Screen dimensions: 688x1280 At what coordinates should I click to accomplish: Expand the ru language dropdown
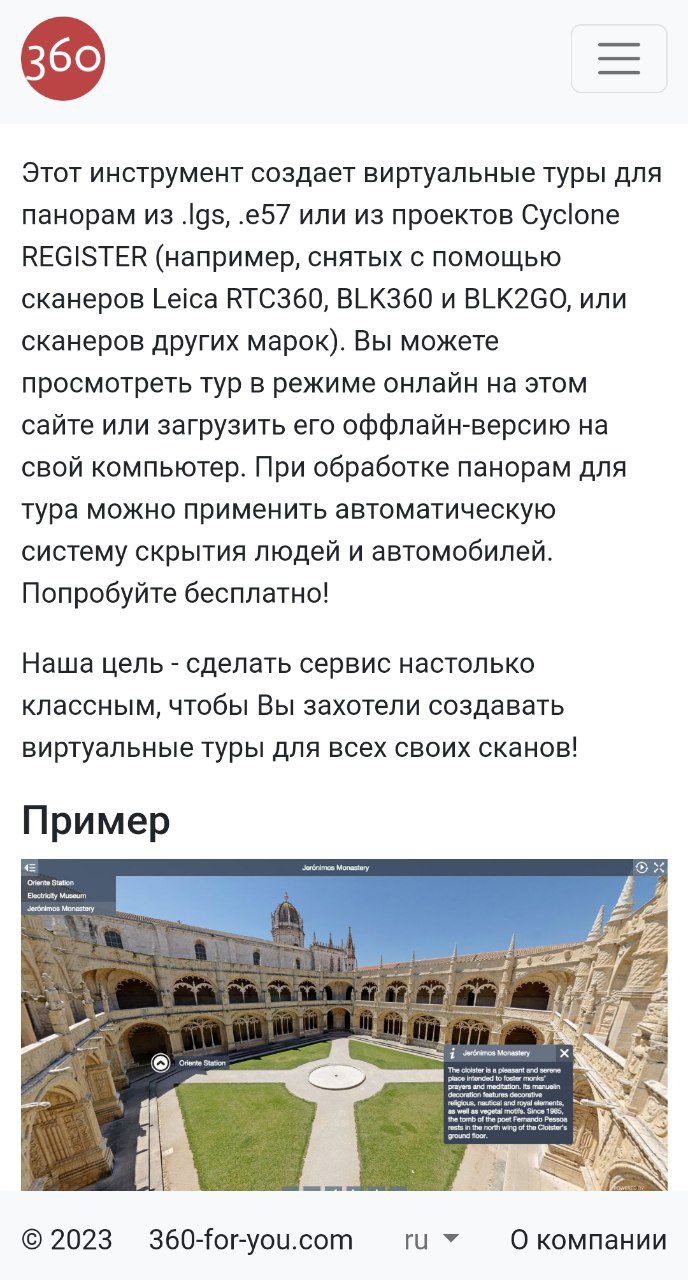pos(431,1240)
